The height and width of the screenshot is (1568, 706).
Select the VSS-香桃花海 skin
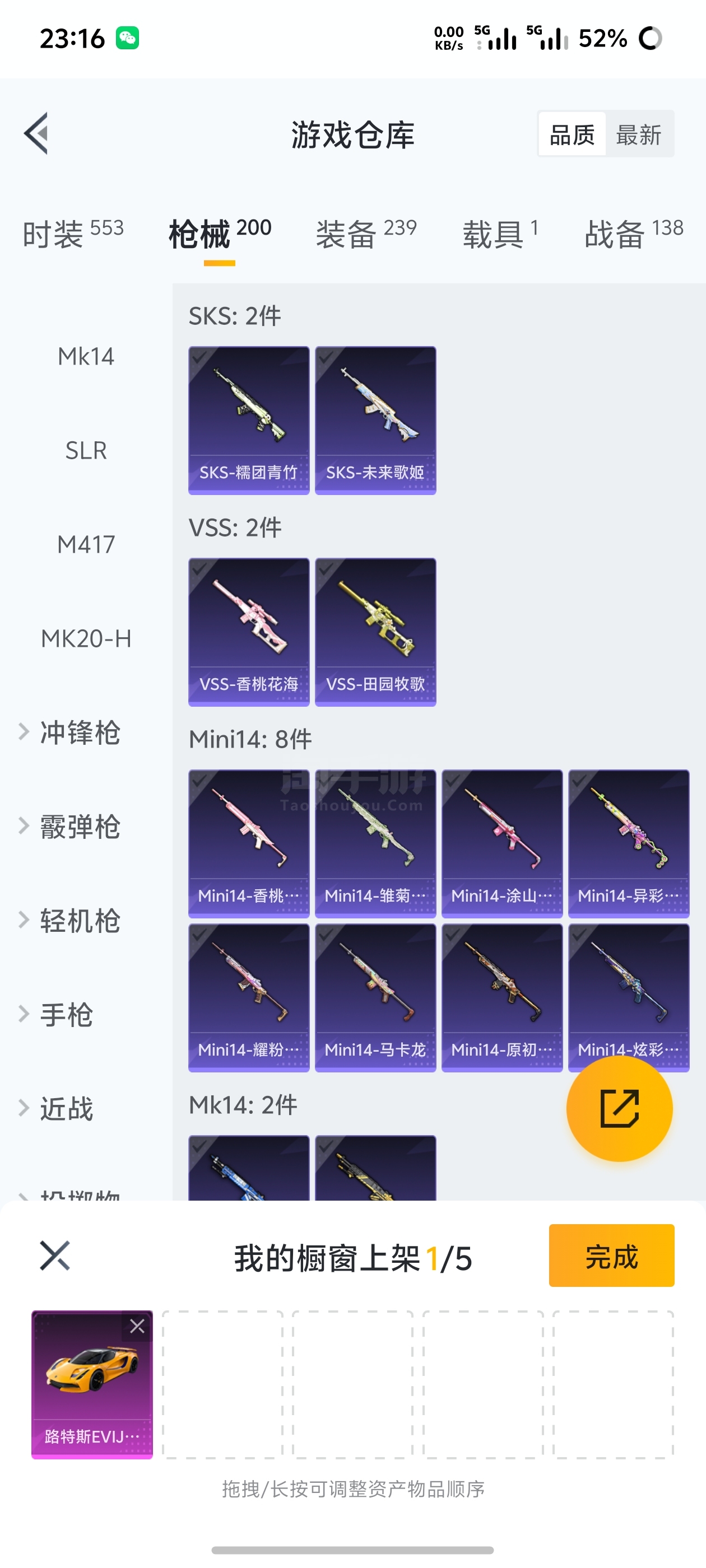pos(249,632)
